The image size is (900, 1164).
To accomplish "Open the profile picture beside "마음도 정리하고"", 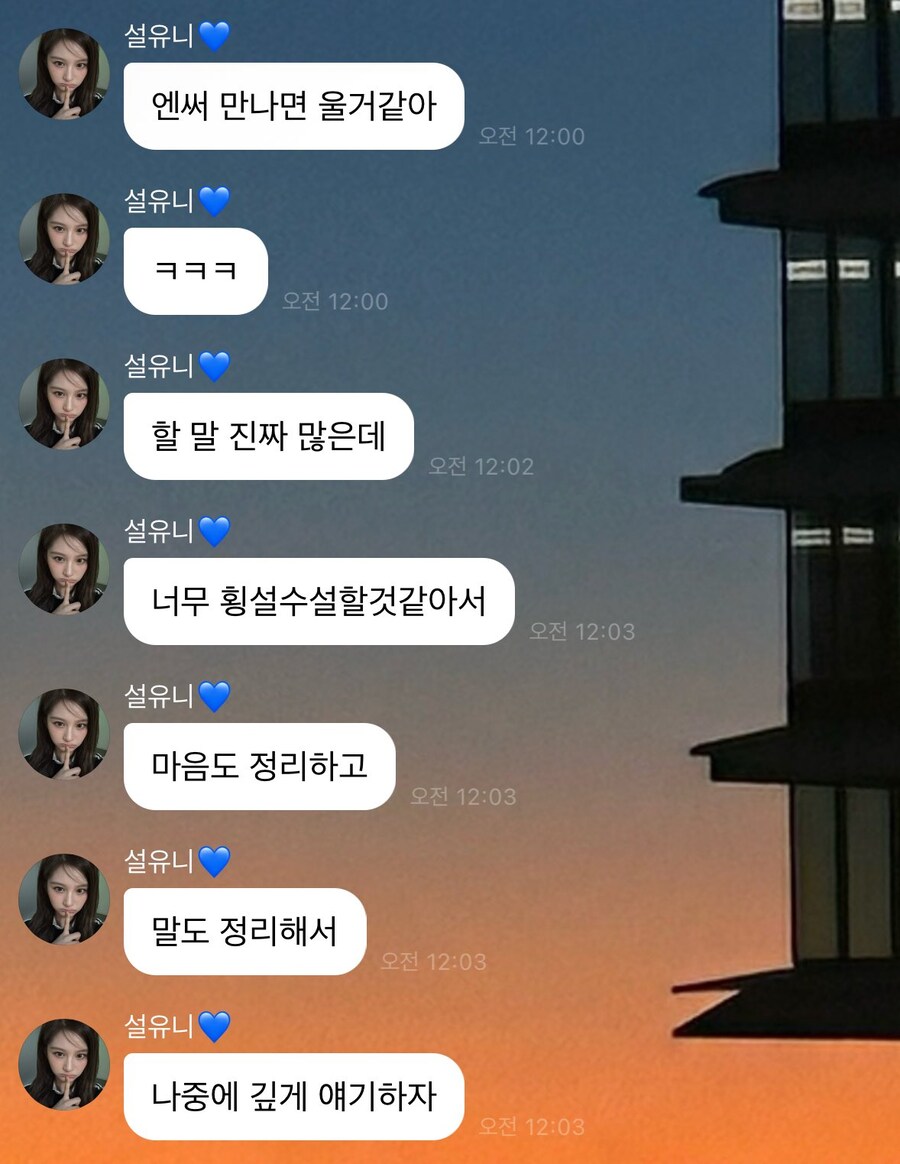I will tap(64, 733).
